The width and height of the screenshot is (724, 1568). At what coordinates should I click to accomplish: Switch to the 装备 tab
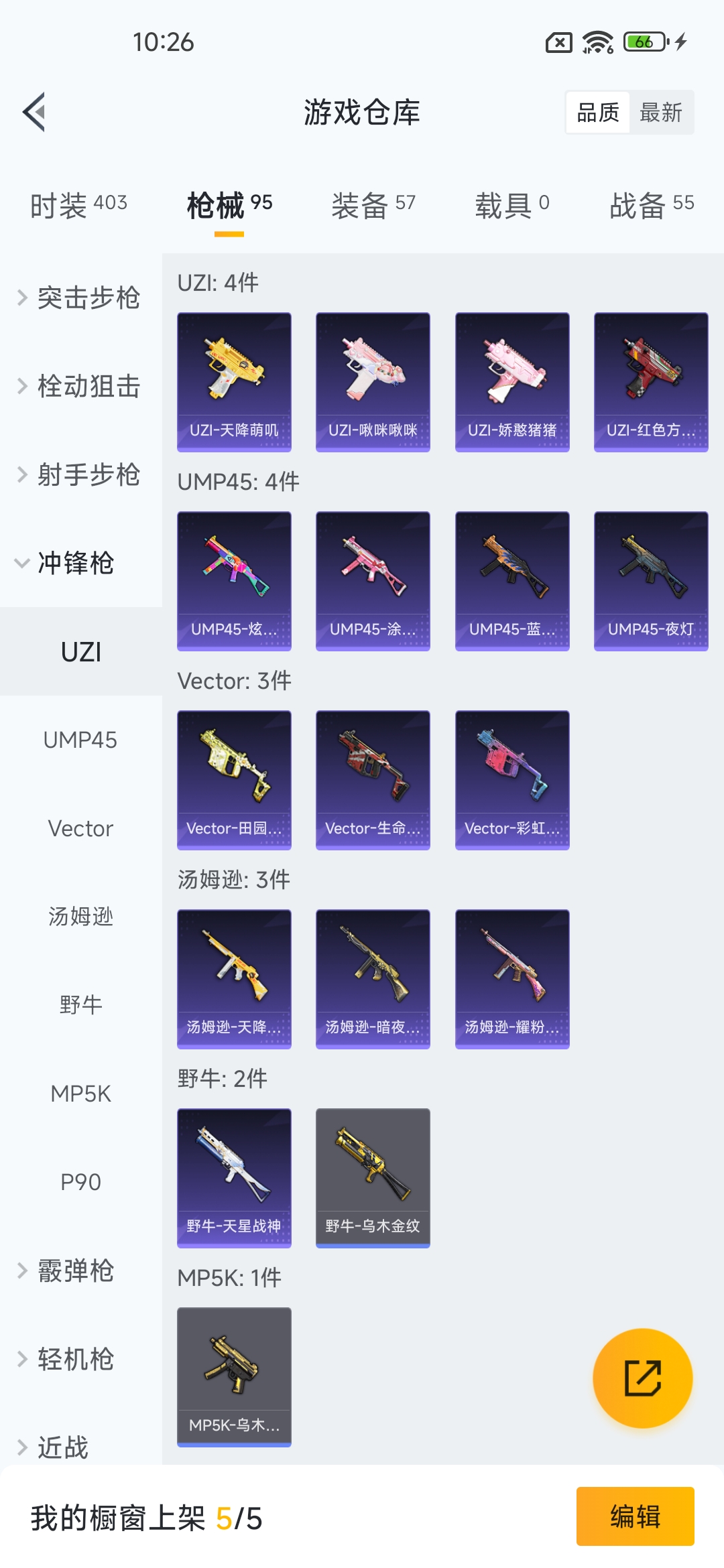373,205
